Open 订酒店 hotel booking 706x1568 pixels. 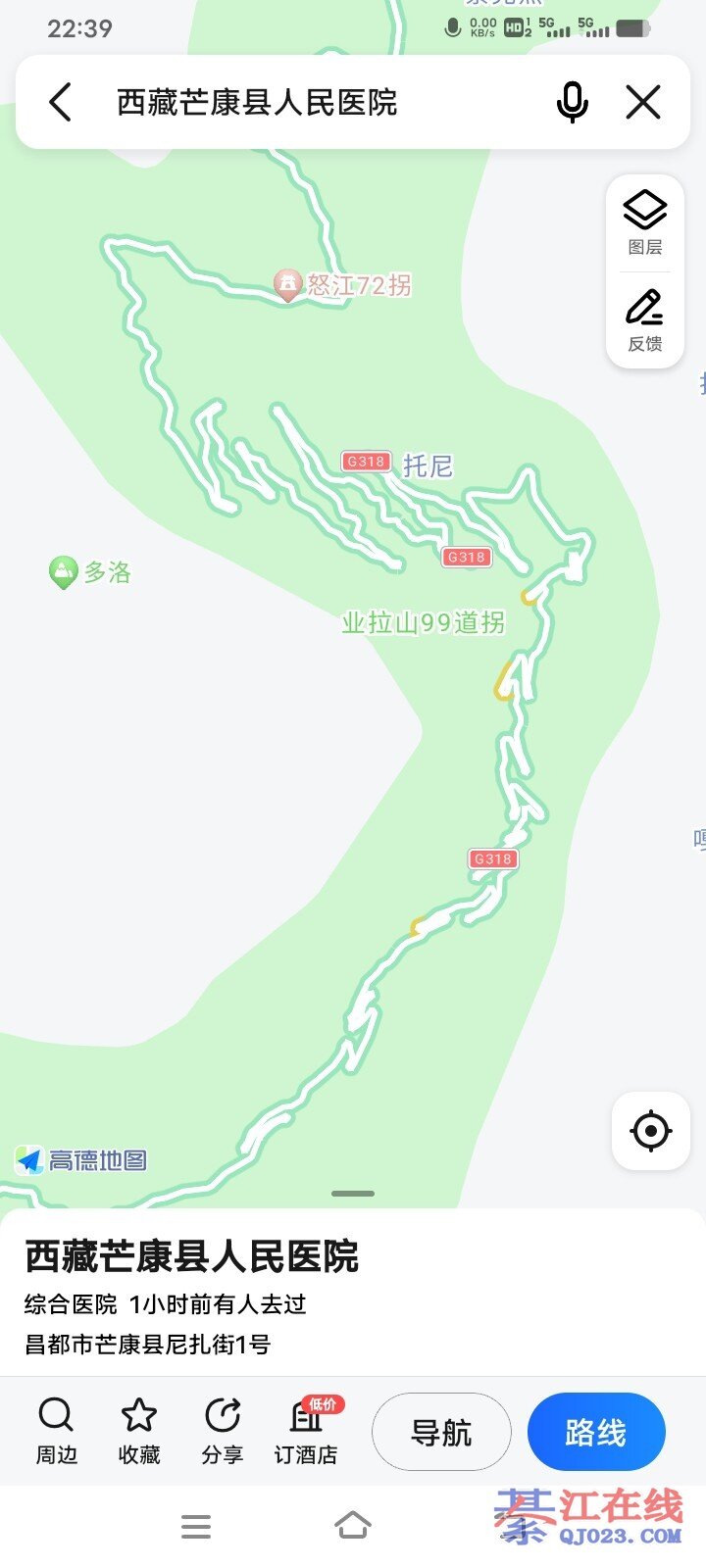click(x=306, y=1431)
